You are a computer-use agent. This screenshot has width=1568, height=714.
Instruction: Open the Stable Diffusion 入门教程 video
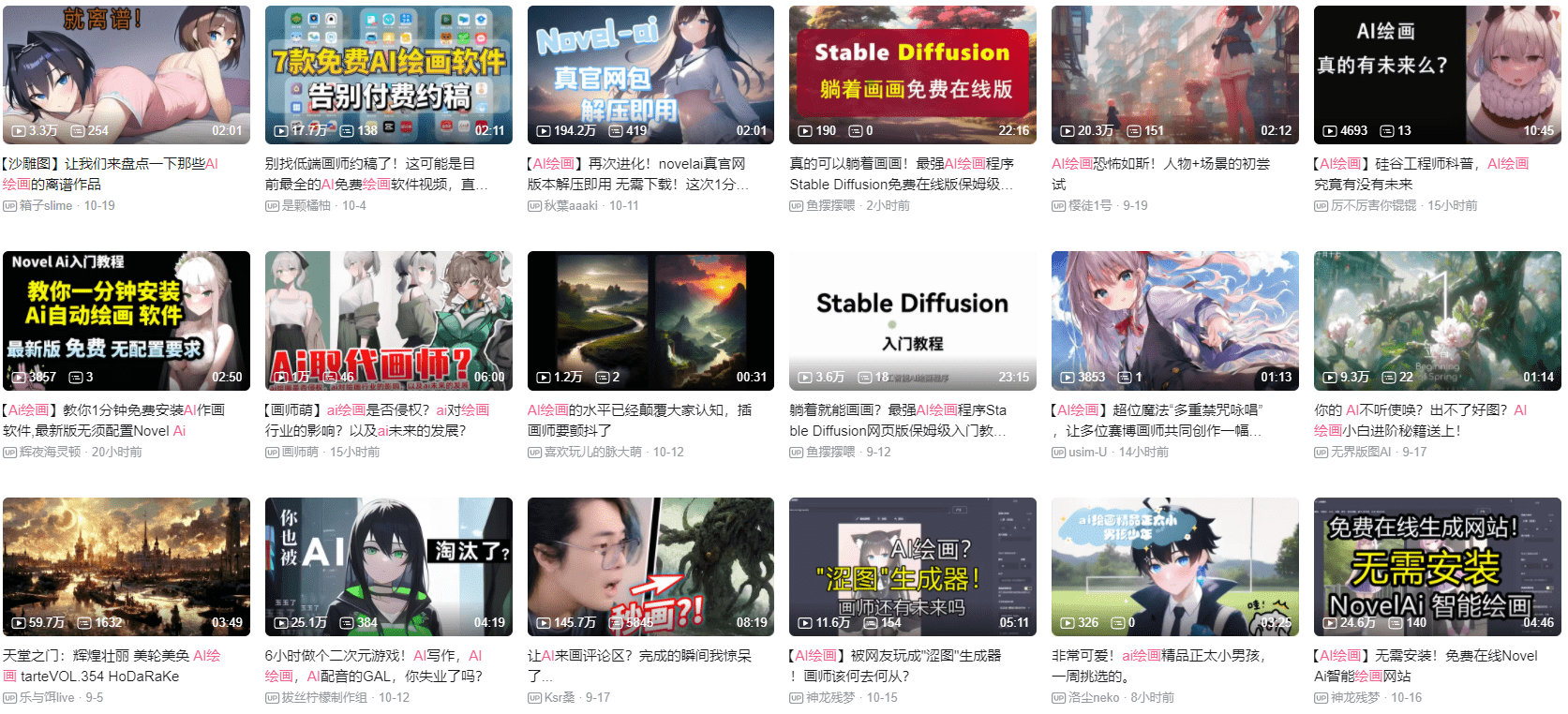pos(912,320)
